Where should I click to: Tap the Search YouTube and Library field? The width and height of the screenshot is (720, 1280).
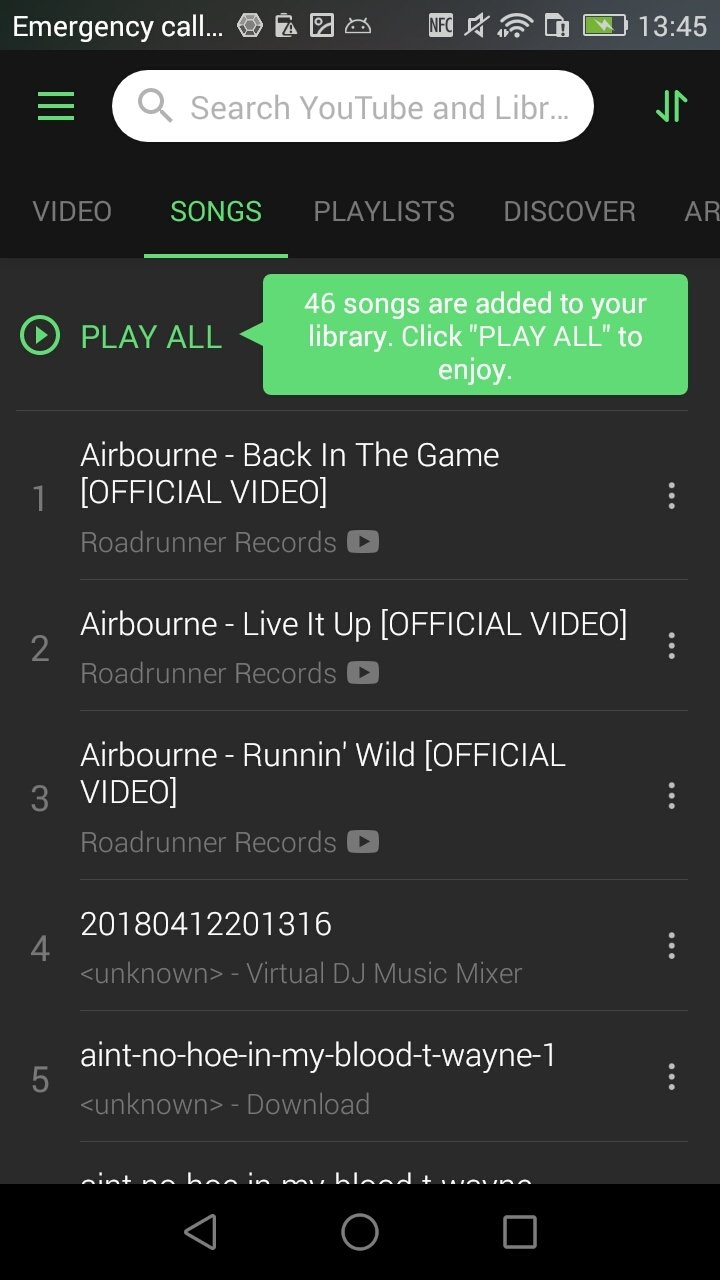pos(353,106)
